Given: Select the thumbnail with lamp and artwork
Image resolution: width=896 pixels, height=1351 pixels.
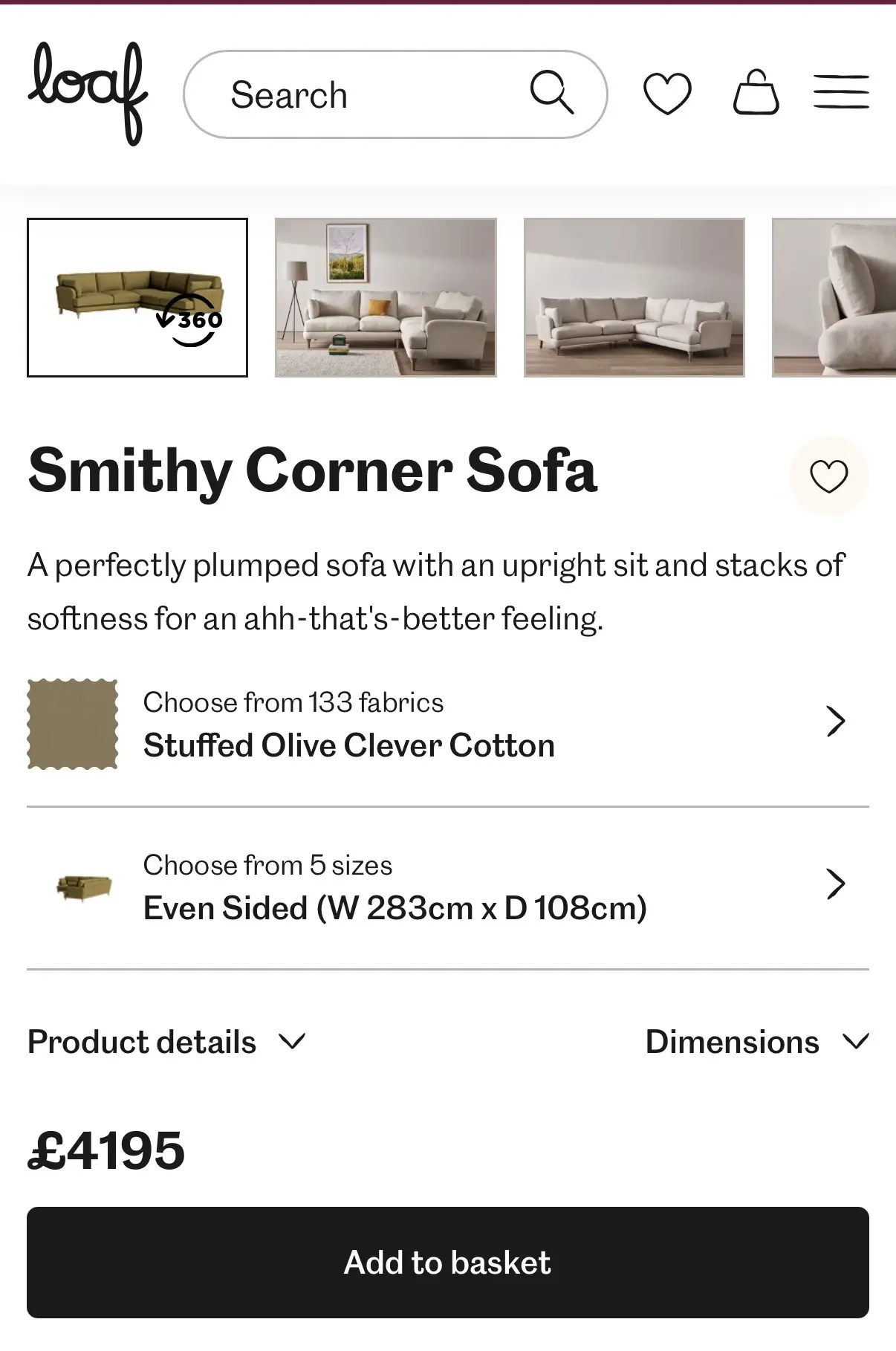Looking at the screenshot, I should (386, 297).
